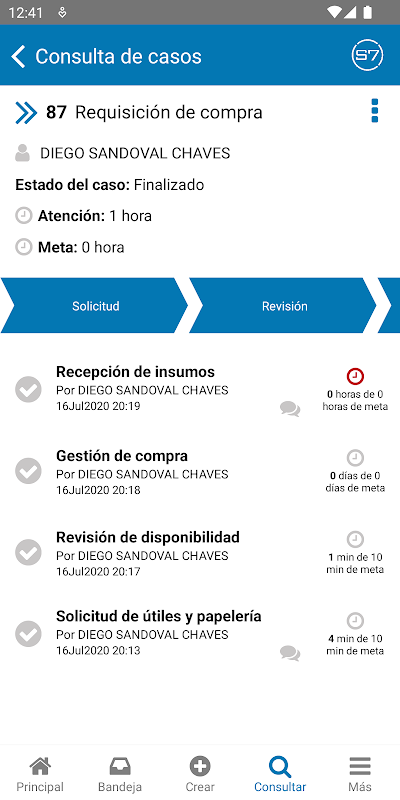Switch to the Principal tab
This screenshot has height=800, width=400.
pos(40,774)
